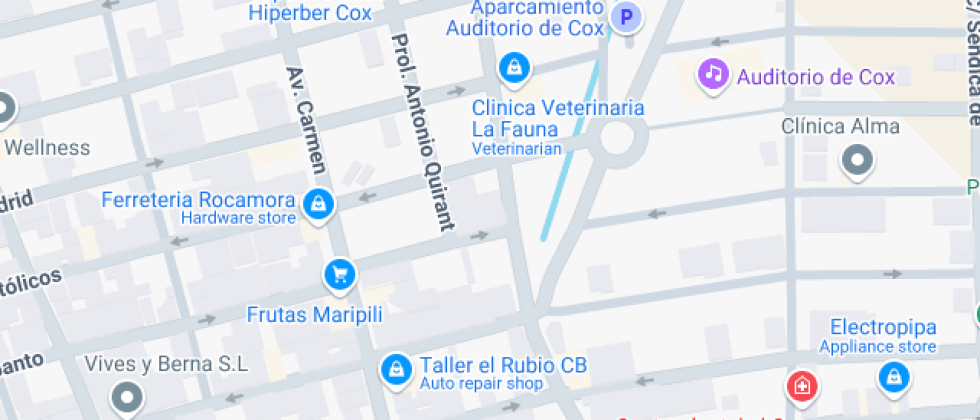This screenshot has height=420, width=980.
Task: Open the Auditorio de Cox place marker
Action: [713, 76]
